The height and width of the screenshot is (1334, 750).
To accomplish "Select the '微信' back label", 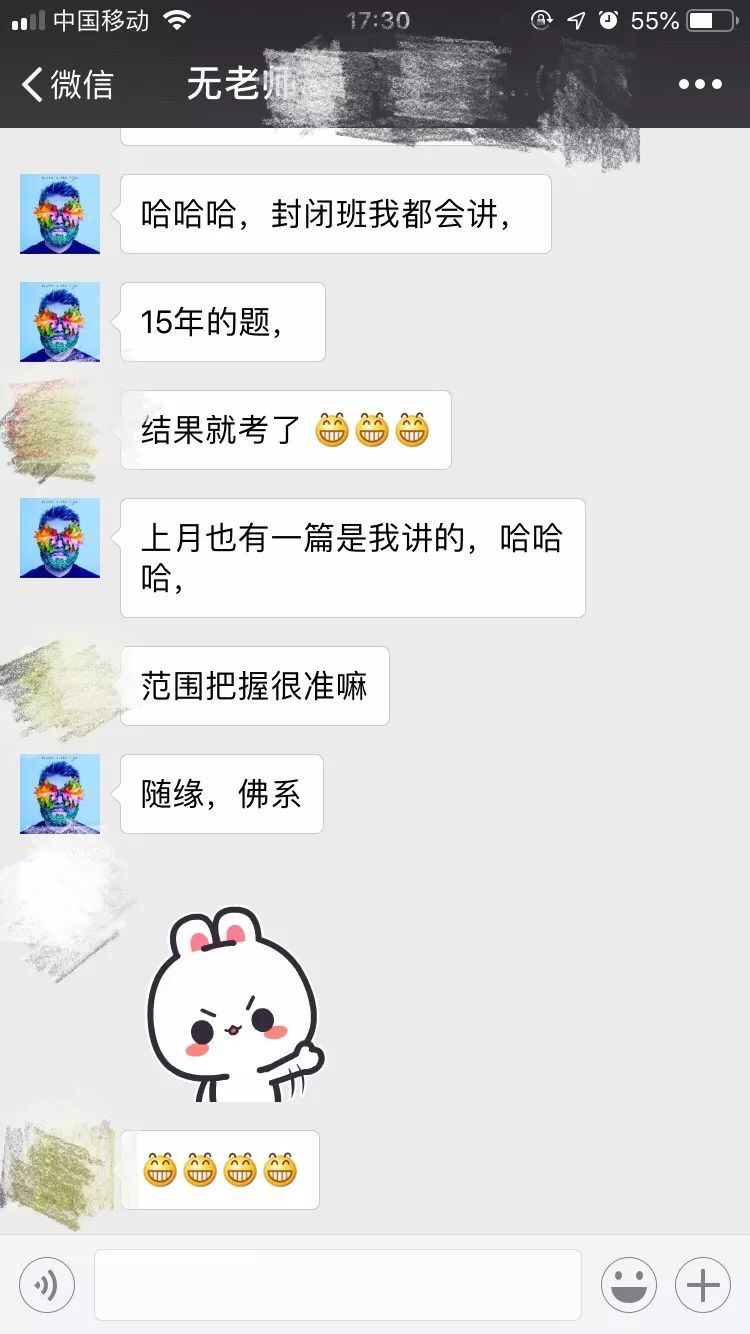I will point(80,83).
